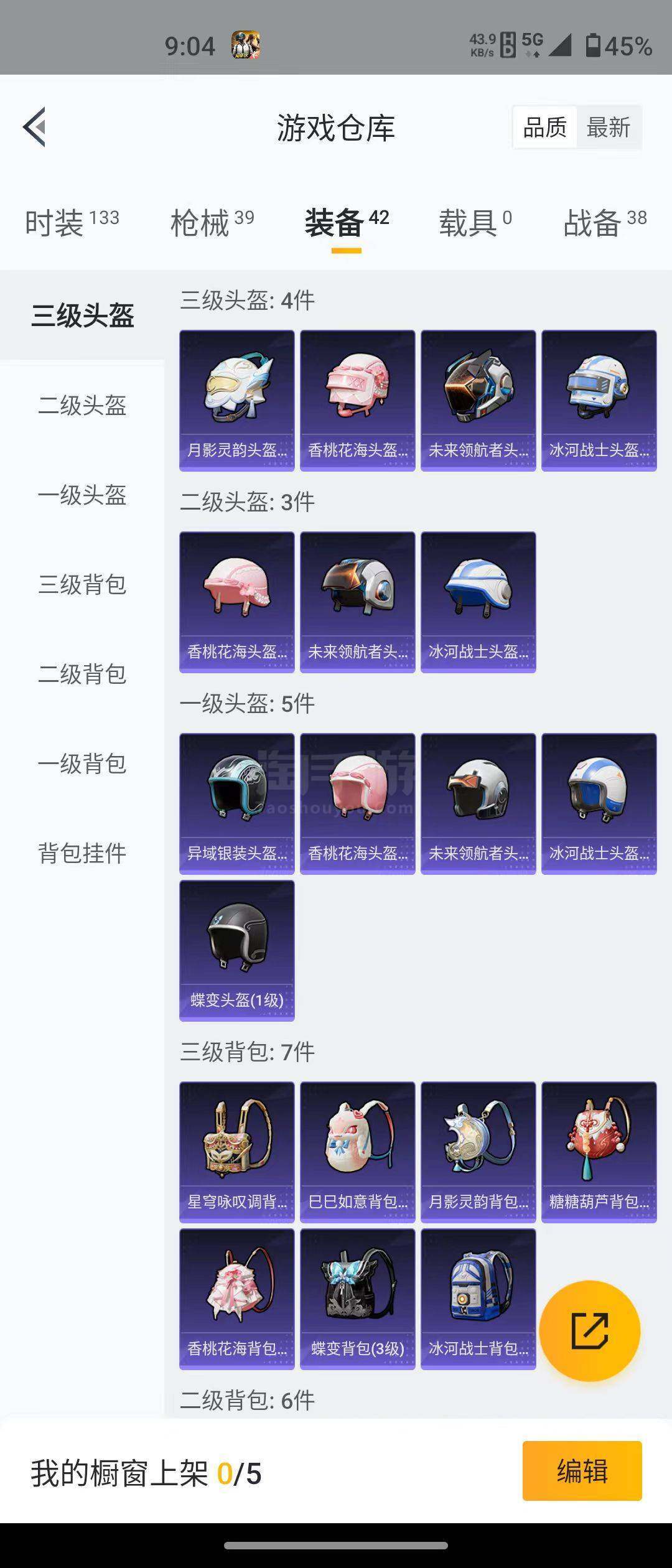Open the 糖糖葫芦 backpack item
672x1568 pixels.
point(599,1152)
